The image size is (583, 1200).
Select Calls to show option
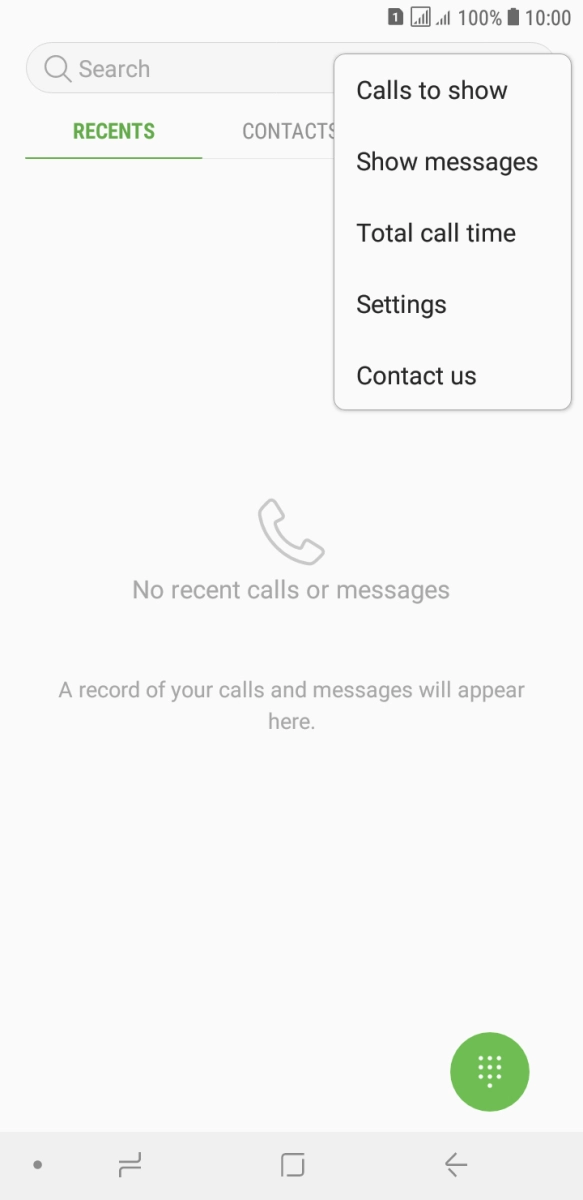(x=452, y=91)
